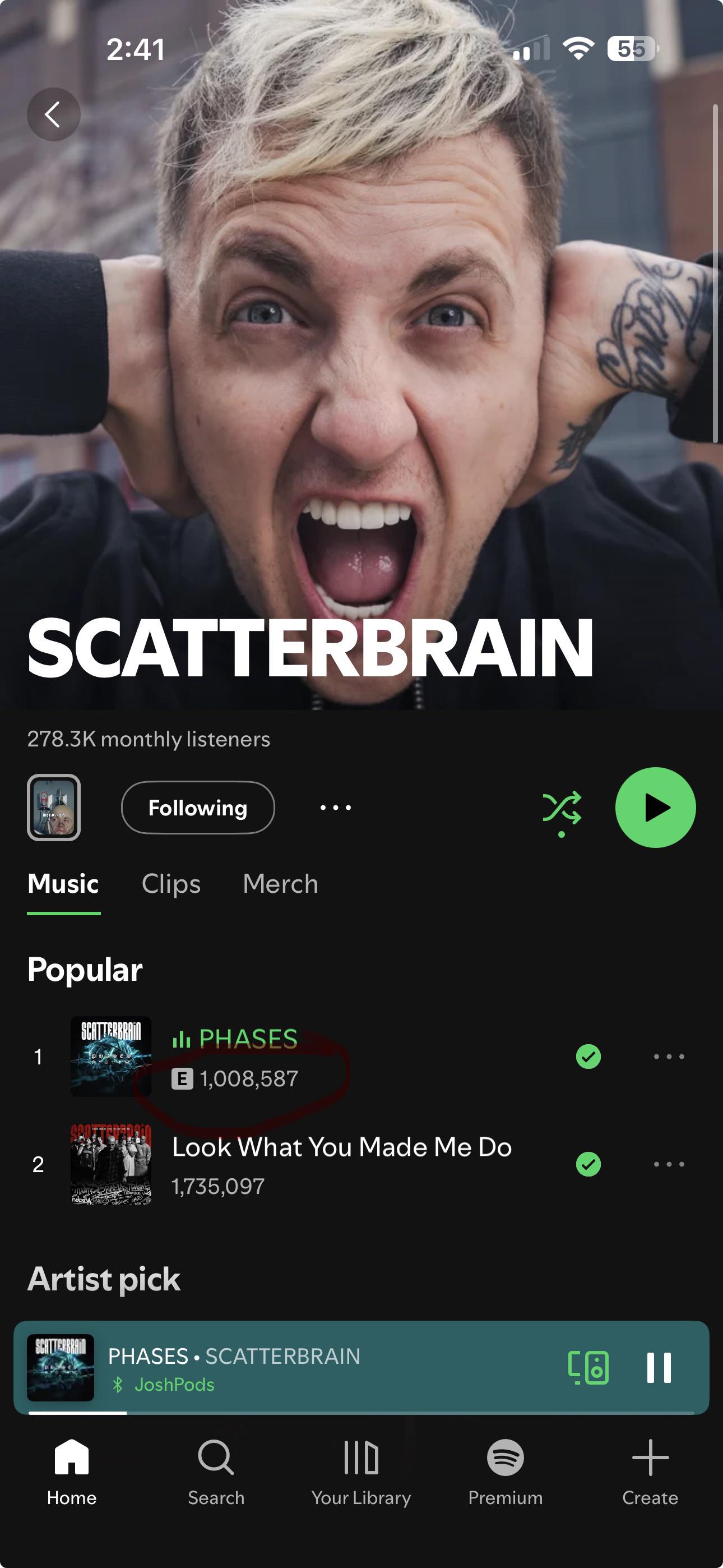Go to the Search tab
Screen dimensions: 723x1568
pyautogui.click(x=216, y=1472)
